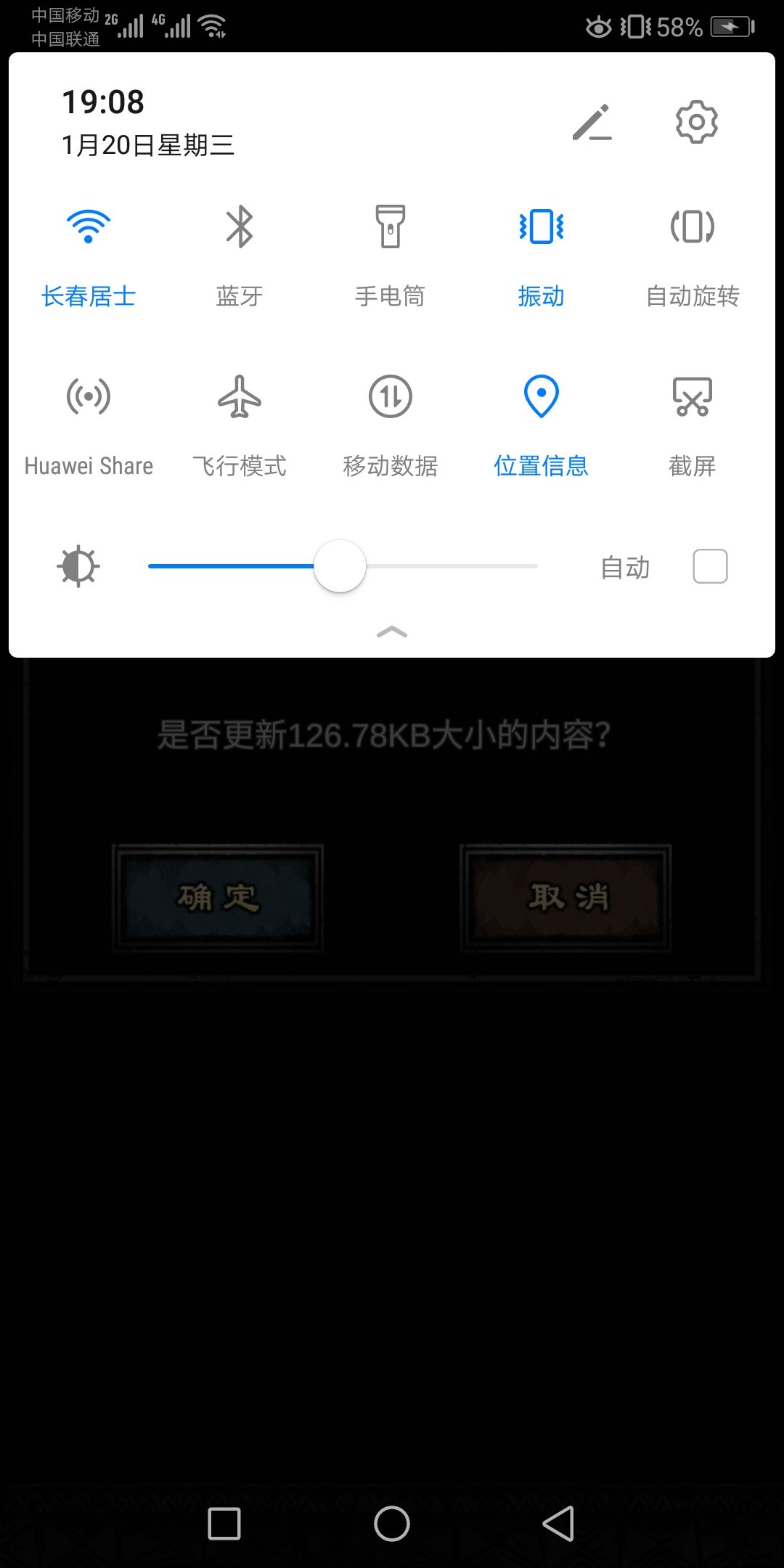The height and width of the screenshot is (1568, 784).
Task: Collapse the notification shade chevron
Action: tap(392, 630)
